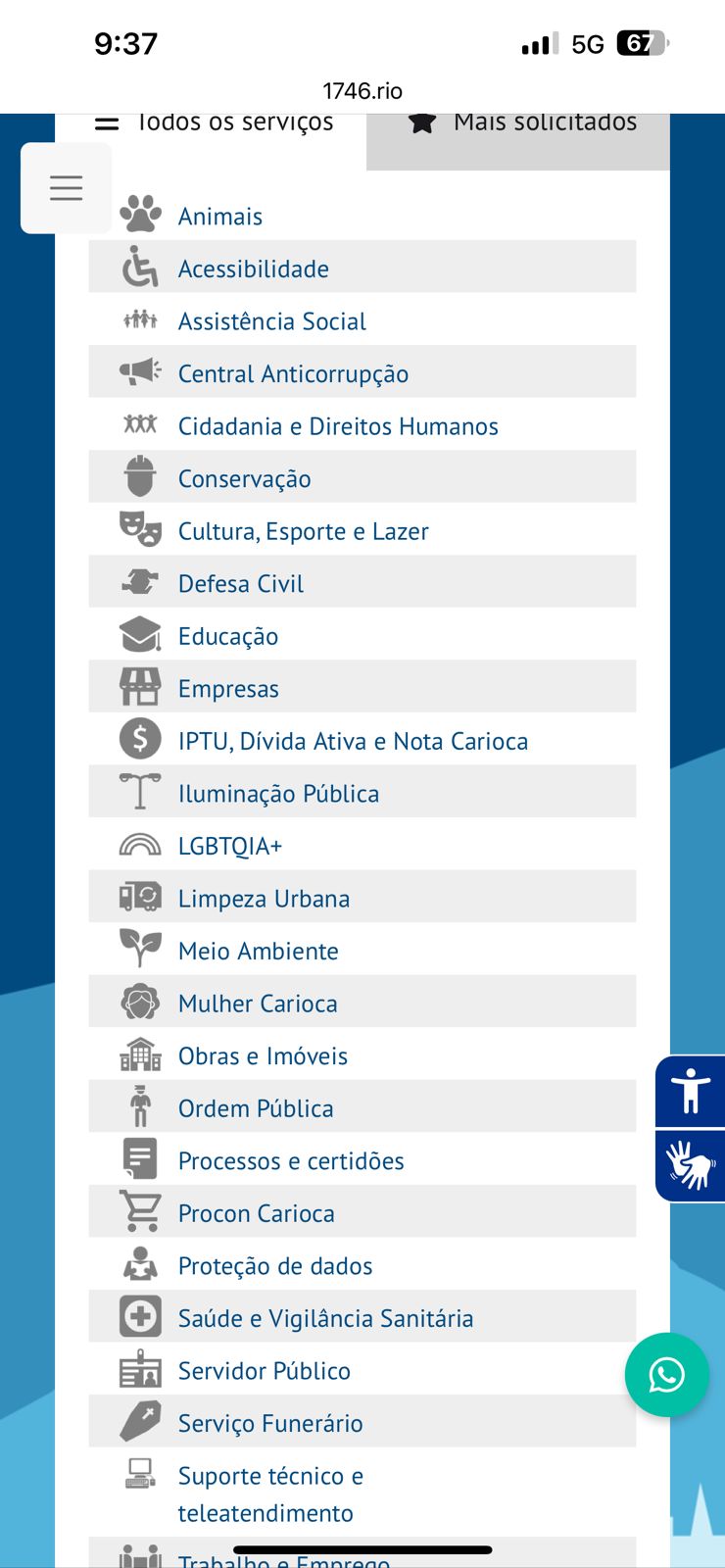Select Procon Carioca

(256, 1213)
